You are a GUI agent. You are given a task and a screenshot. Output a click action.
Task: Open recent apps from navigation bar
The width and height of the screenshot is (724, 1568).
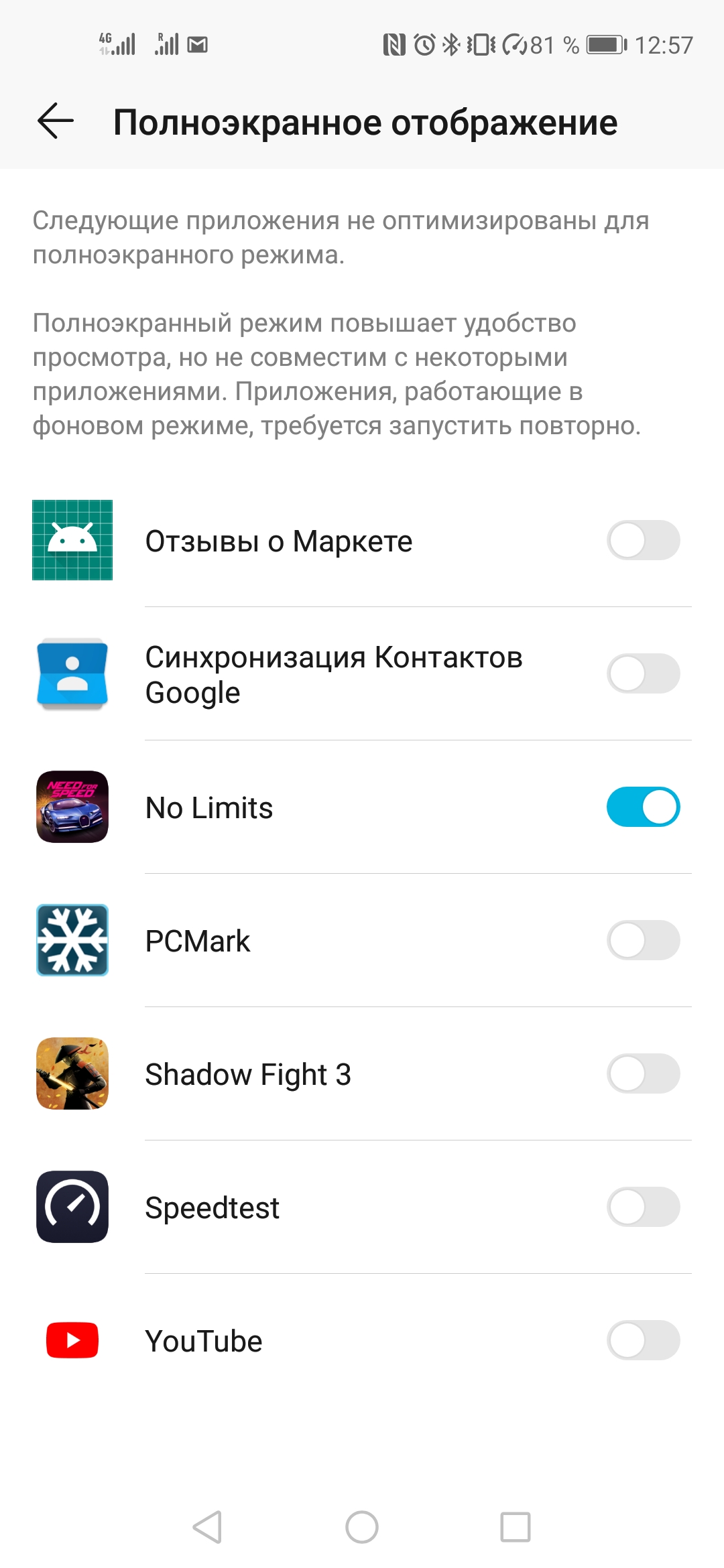tap(516, 1527)
